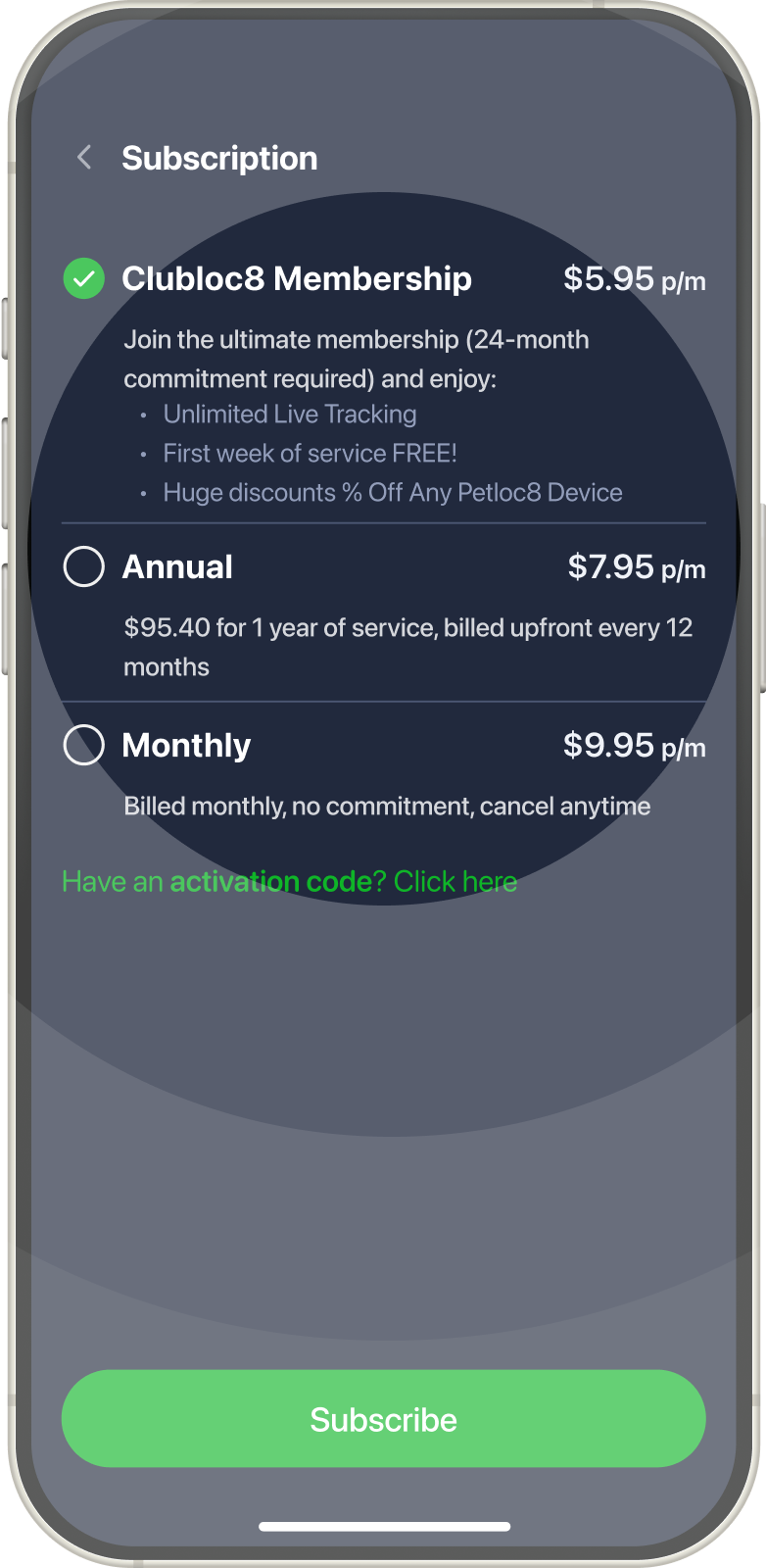Choose the Annual plan option
766x1568 pixels.
tap(84, 566)
